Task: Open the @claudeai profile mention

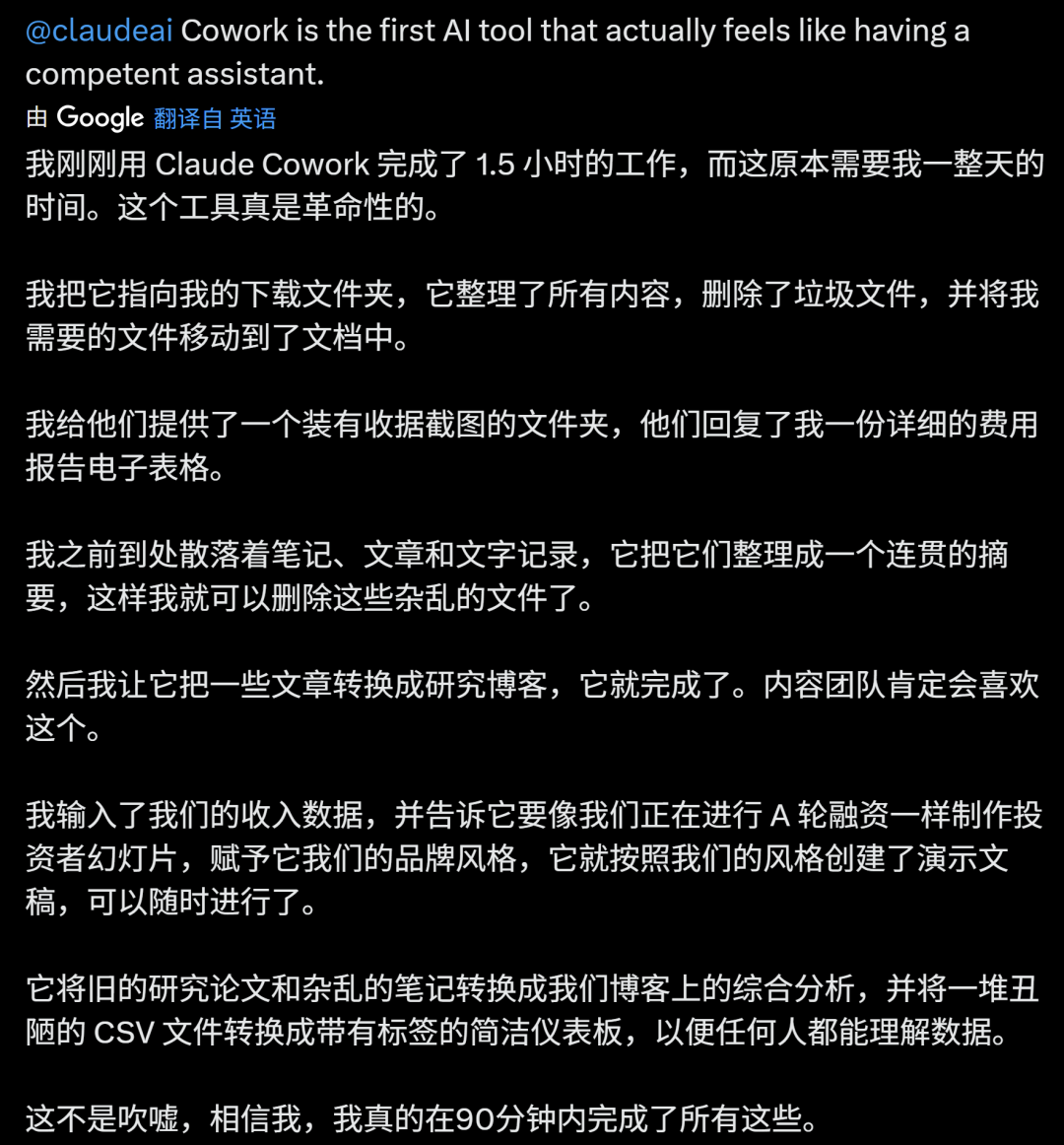Action: tap(99, 32)
